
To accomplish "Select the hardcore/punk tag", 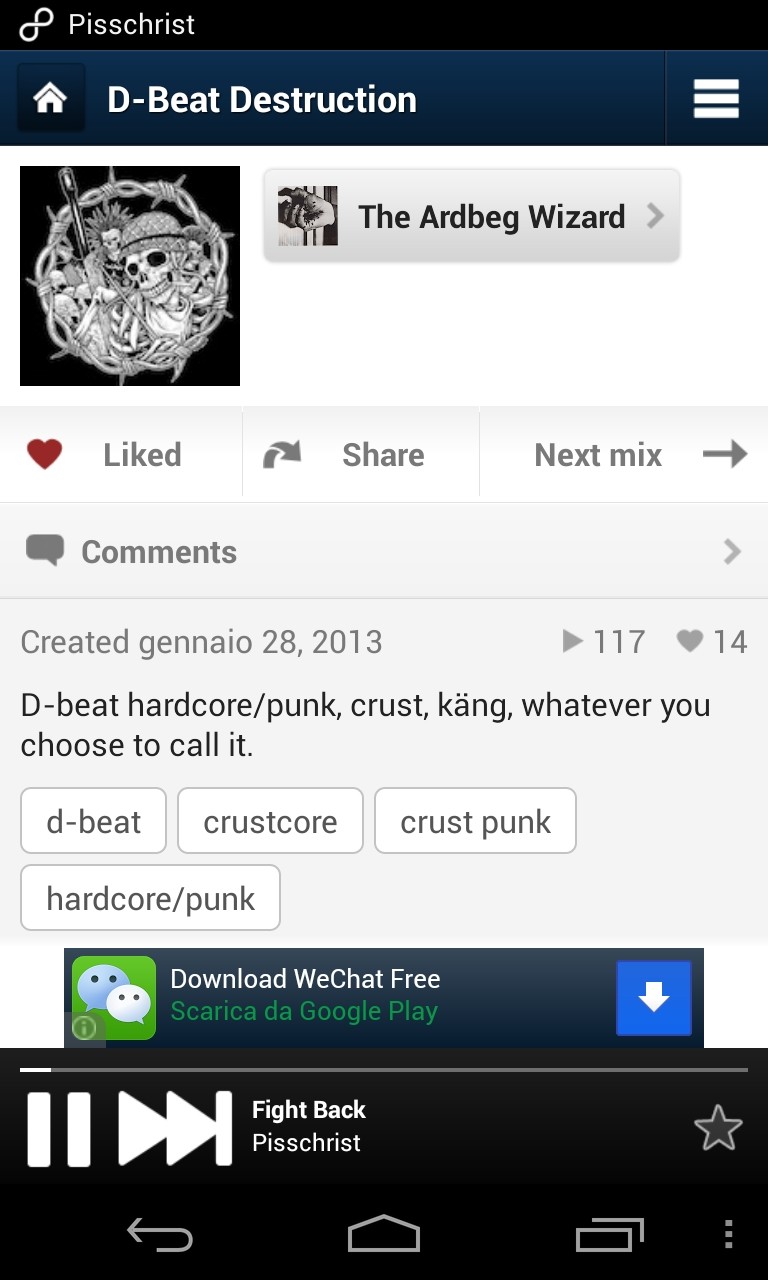I will click(x=151, y=898).
